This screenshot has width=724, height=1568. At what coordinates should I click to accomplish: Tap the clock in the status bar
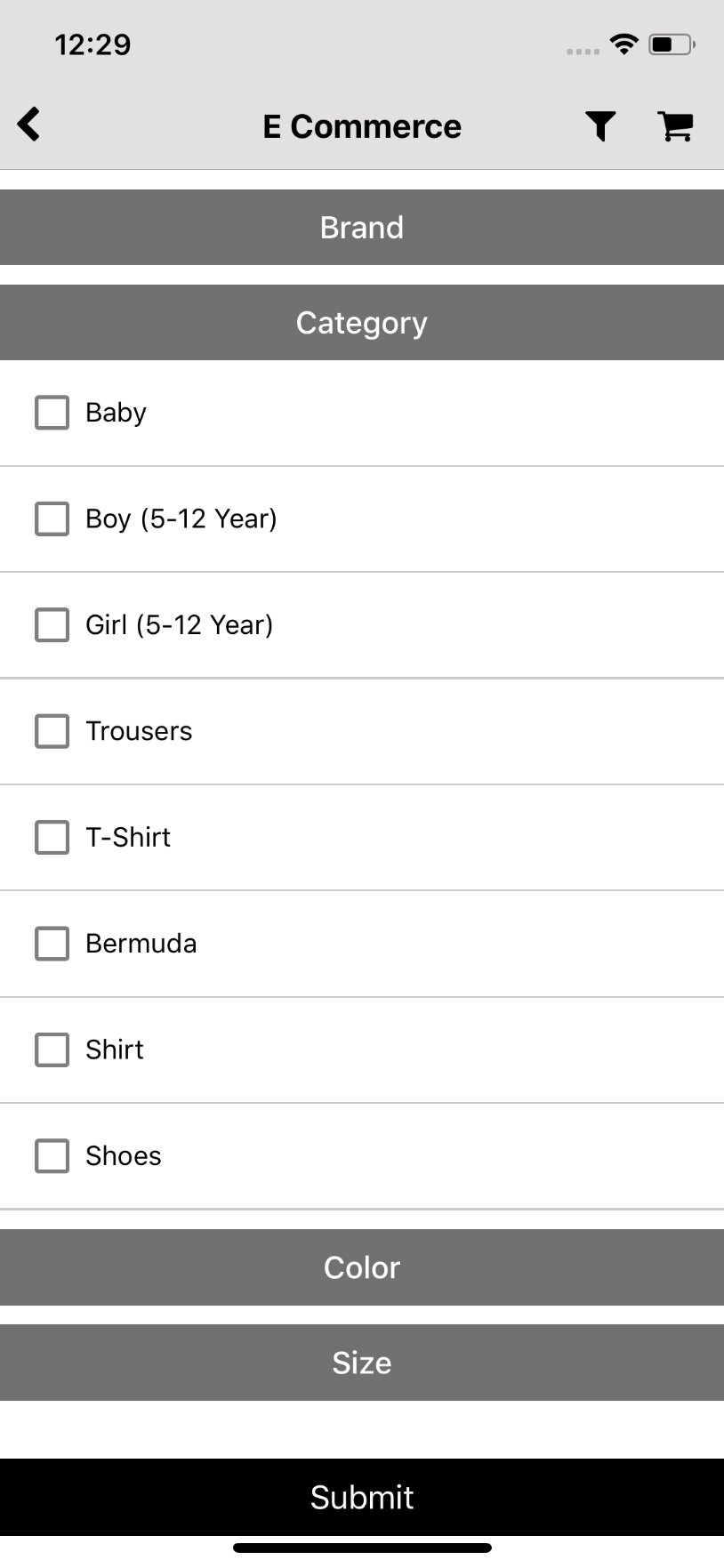coord(92,44)
